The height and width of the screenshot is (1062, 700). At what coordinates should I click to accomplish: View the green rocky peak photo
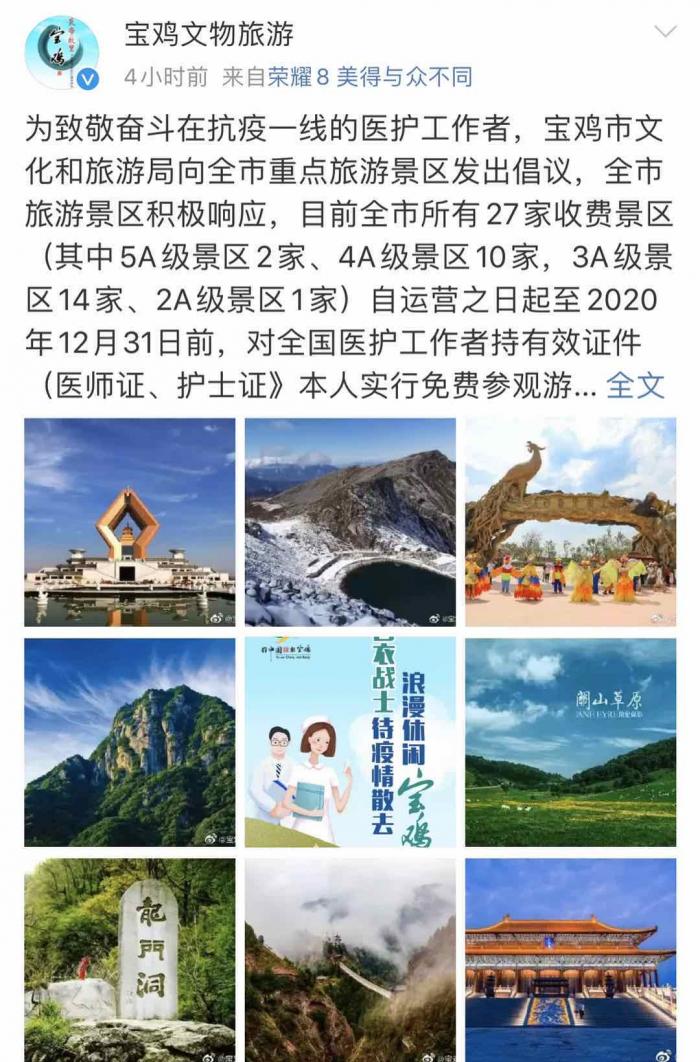(x=130, y=742)
